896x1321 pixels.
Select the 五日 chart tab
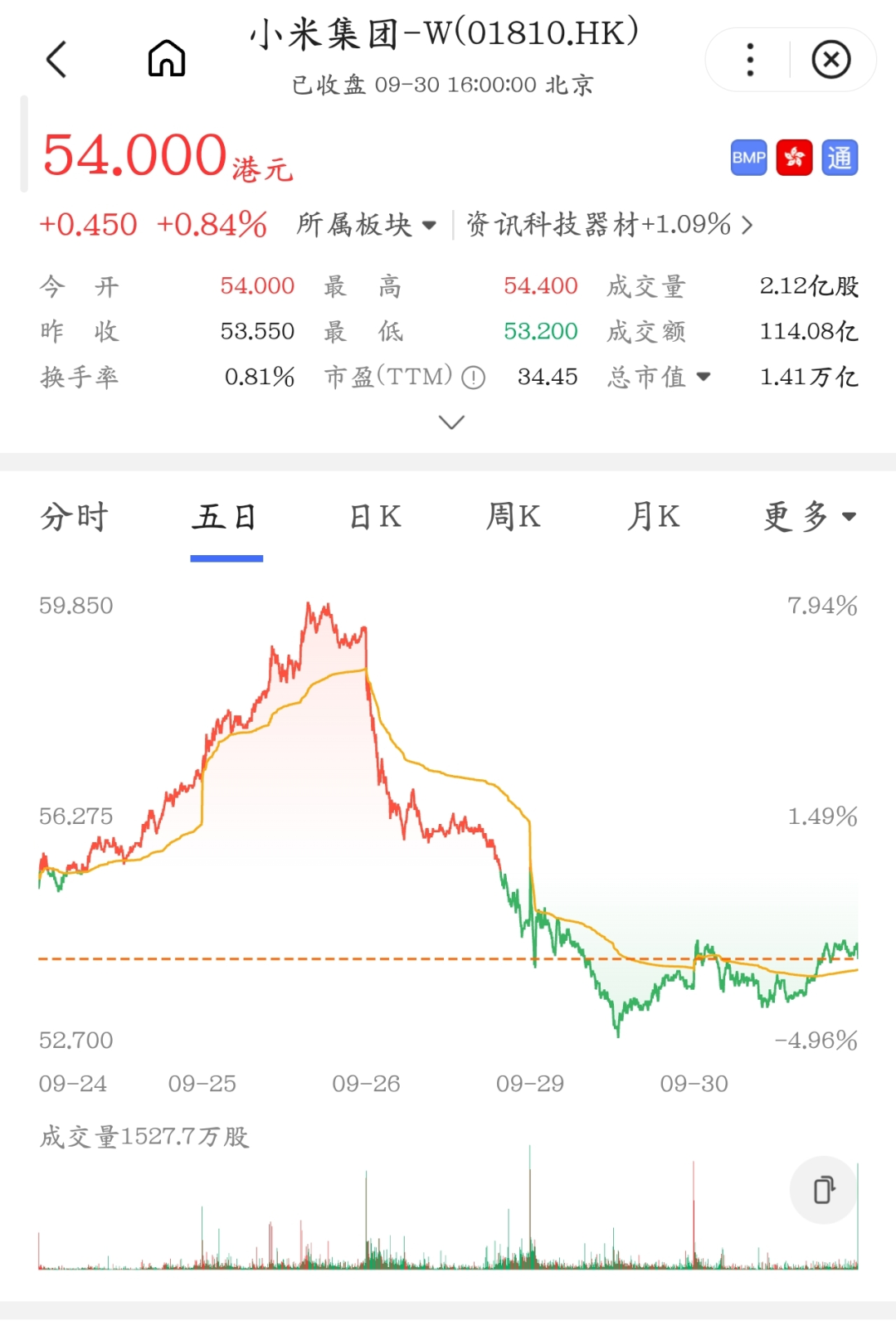coord(226,517)
